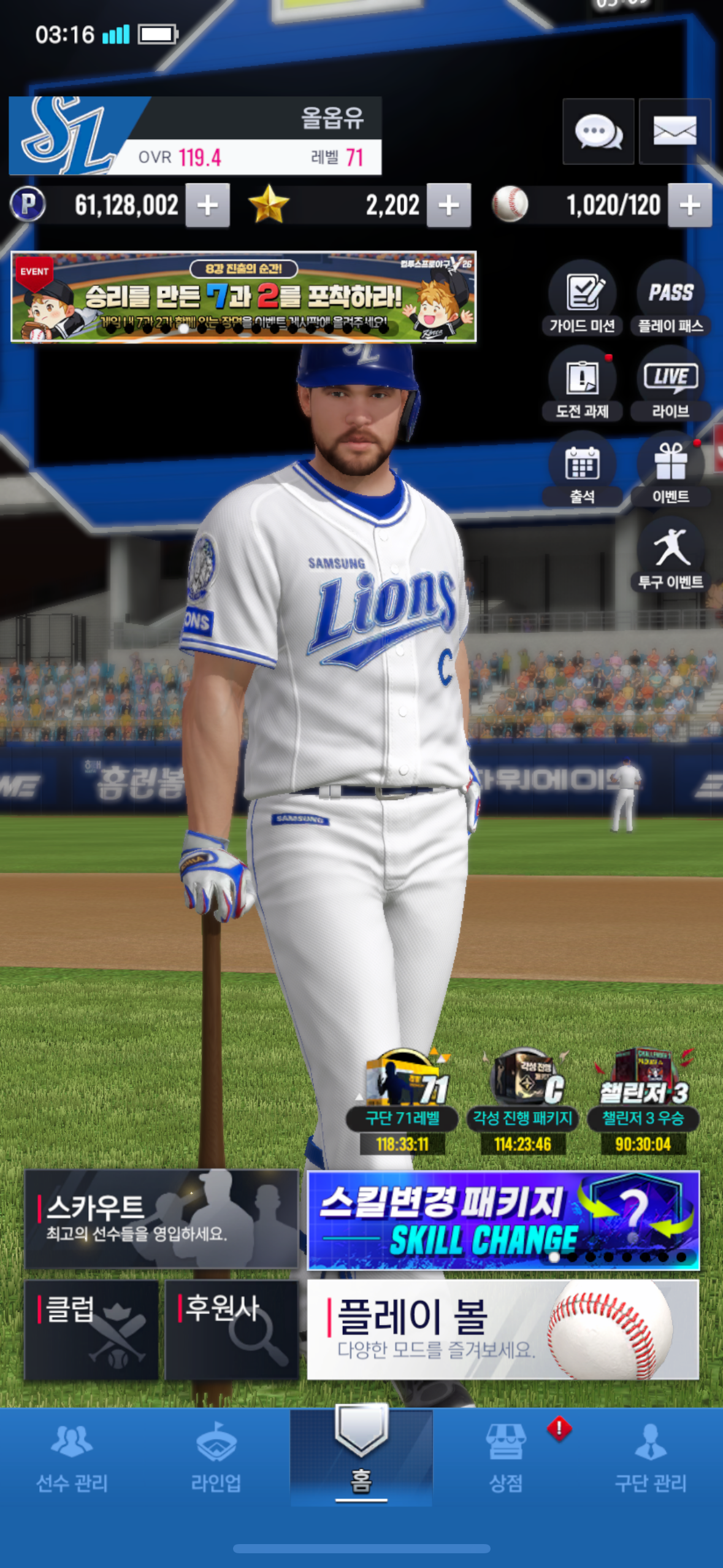Tap the plus button next to points

[x=208, y=206]
